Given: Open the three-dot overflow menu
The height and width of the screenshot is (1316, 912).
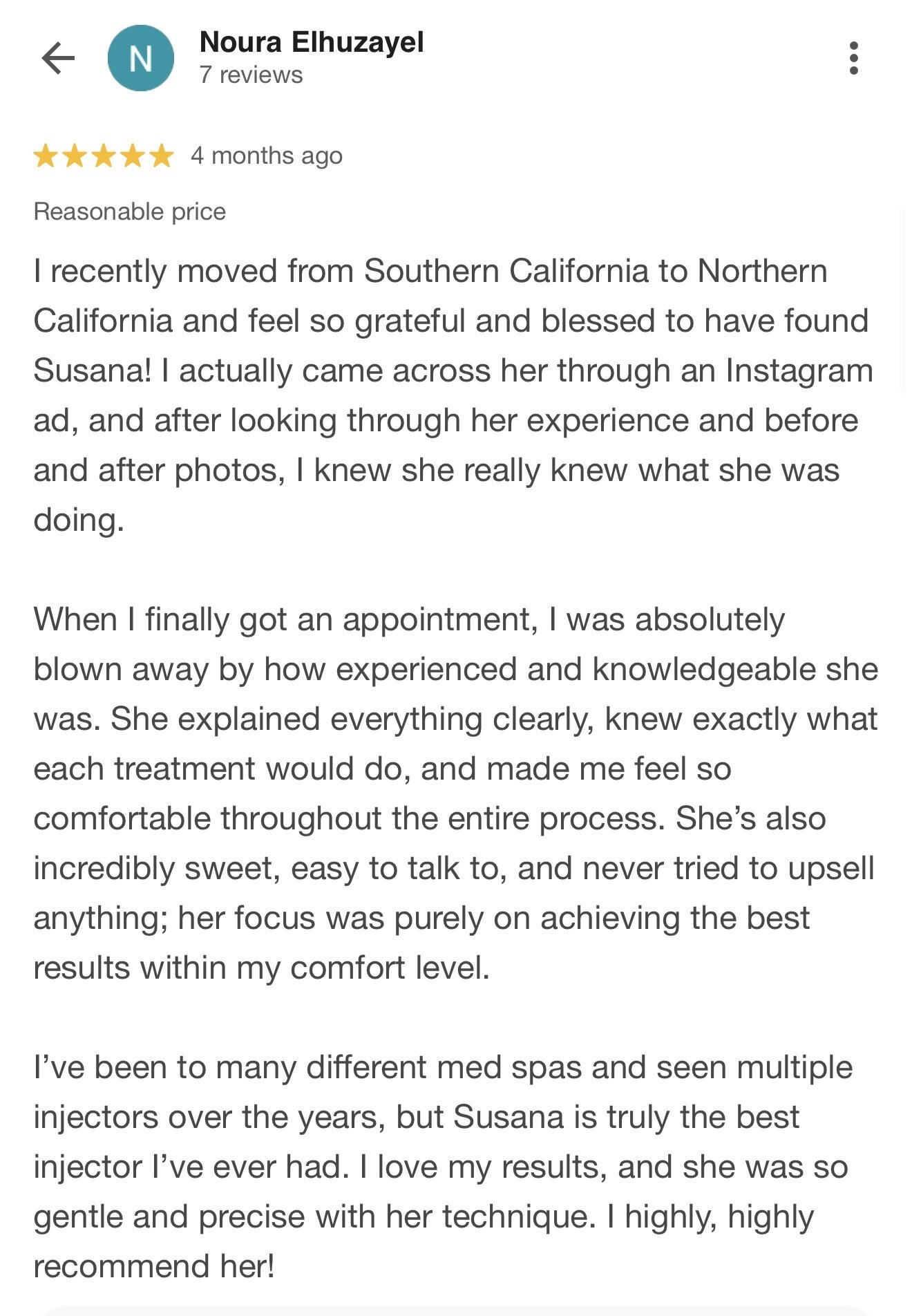Looking at the screenshot, I should pyautogui.click(x=854, y=58).
